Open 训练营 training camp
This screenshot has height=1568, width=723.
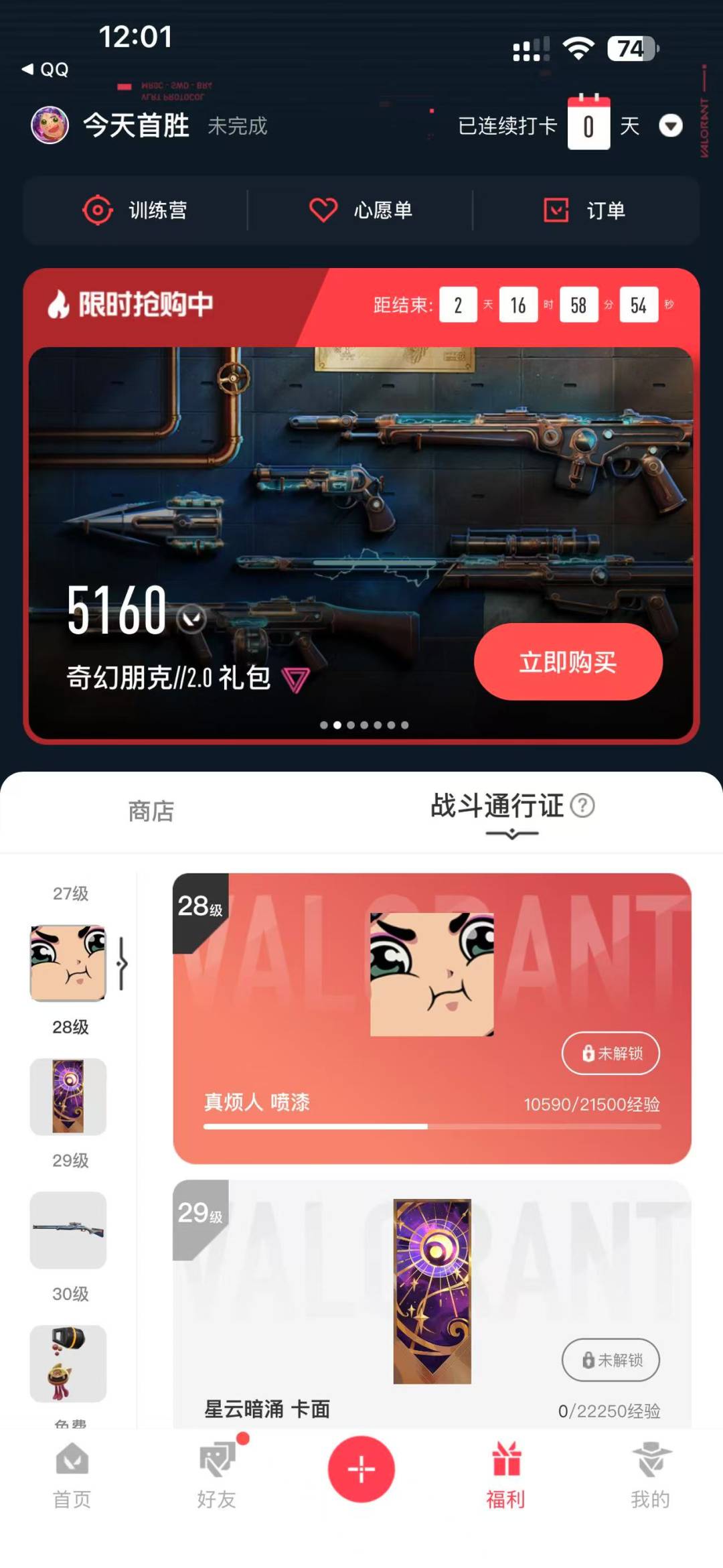(x=135, y=210)
